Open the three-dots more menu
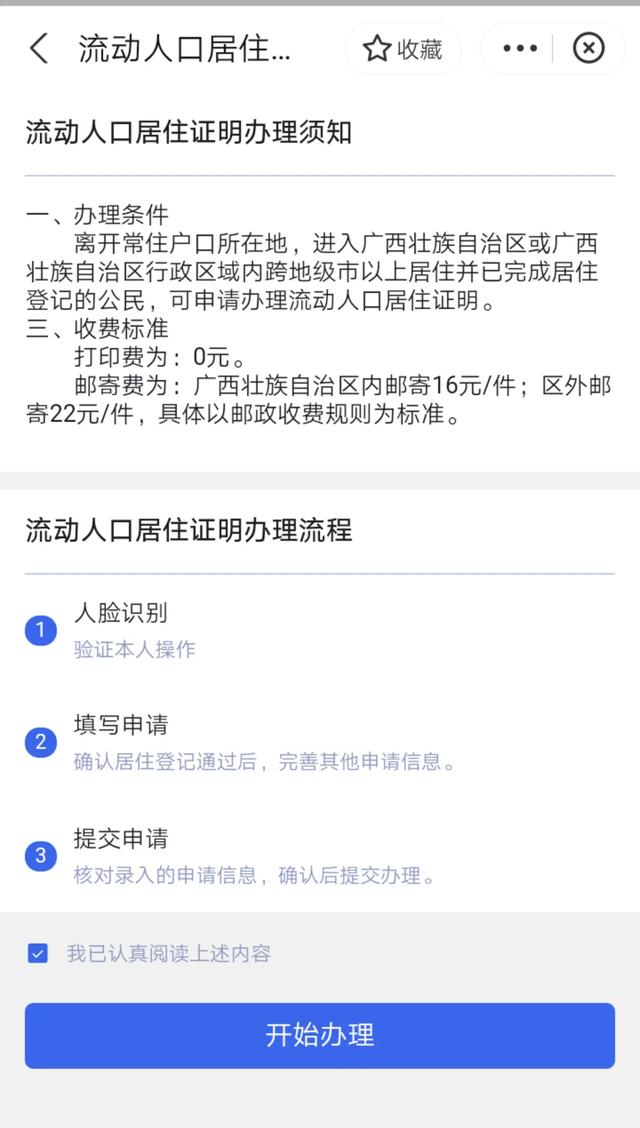The width and height of the screenshot is (640, 1128). point(520,49)
